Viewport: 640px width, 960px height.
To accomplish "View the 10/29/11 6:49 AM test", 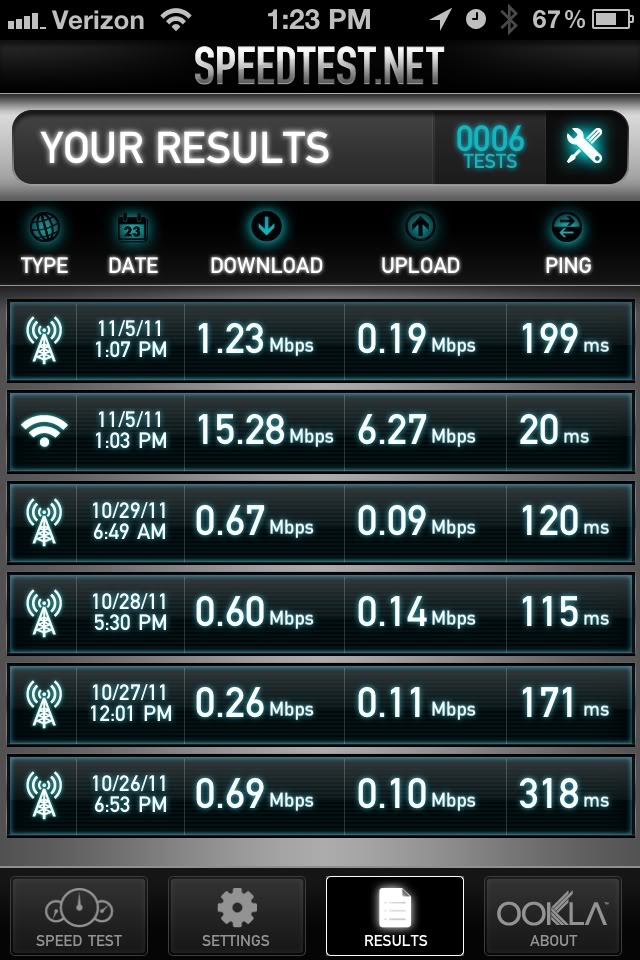I will (x=320, y=522).
